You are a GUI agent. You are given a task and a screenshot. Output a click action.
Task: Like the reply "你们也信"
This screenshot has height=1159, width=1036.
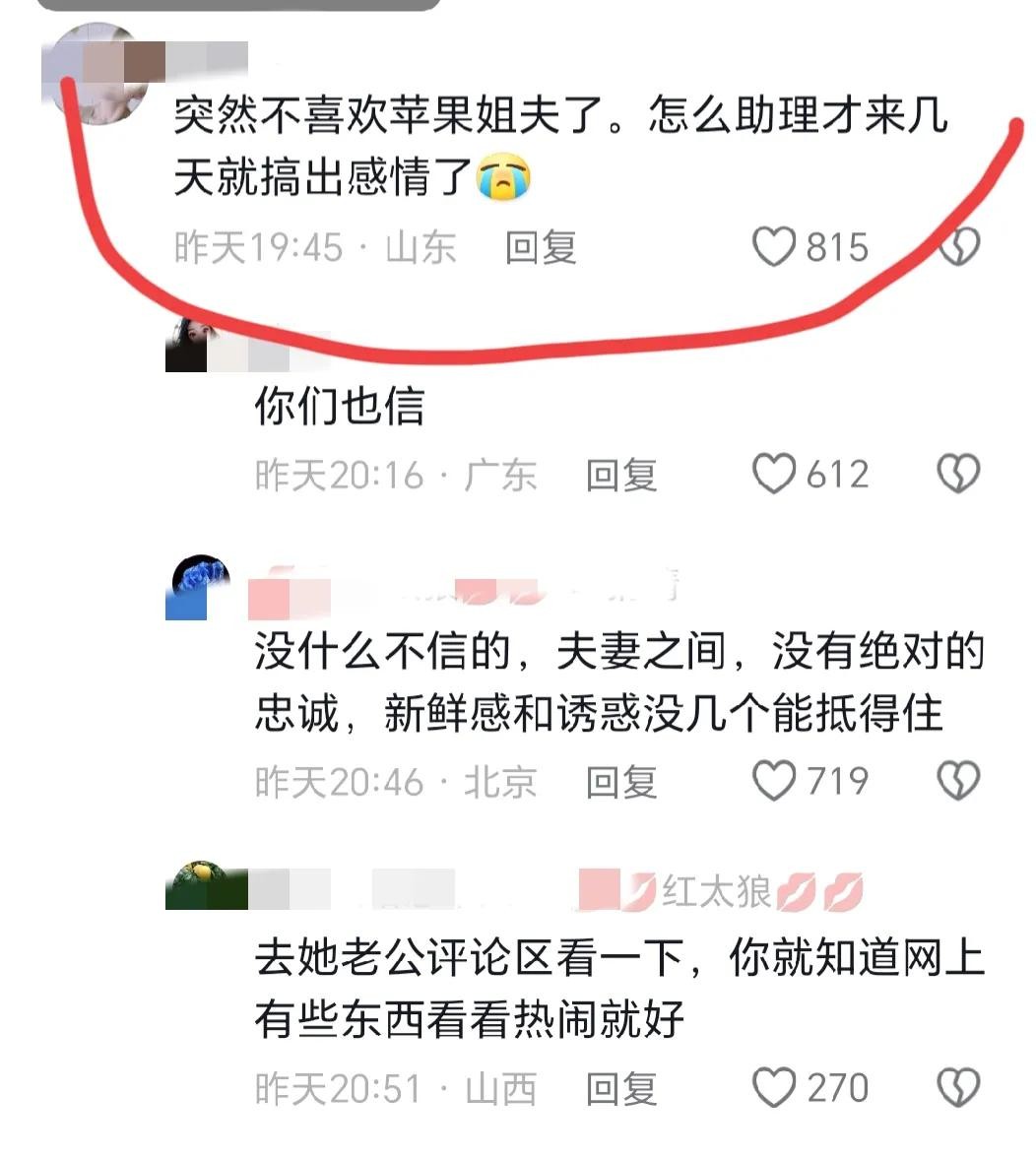(x=774, y=475)
